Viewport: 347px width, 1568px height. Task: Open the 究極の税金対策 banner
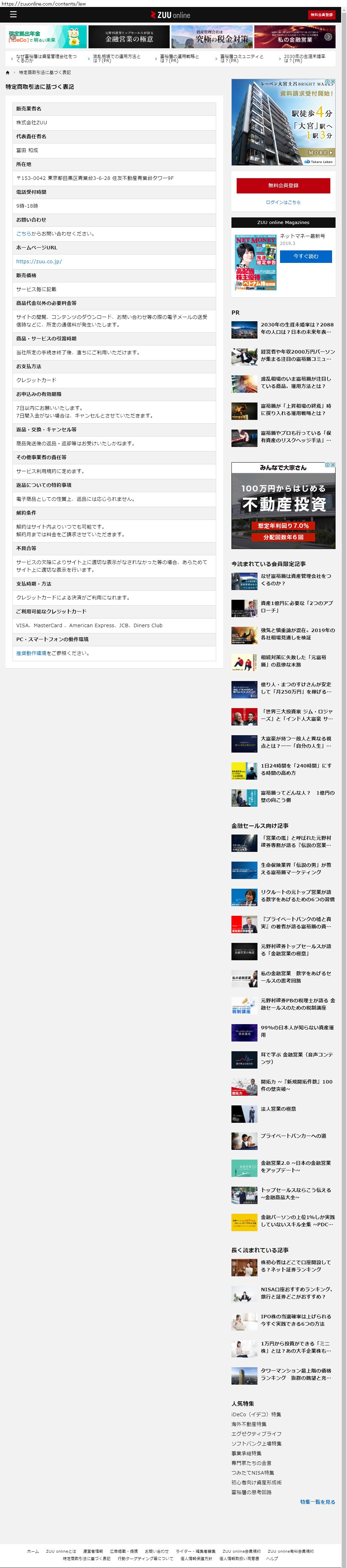click(211, 37)
